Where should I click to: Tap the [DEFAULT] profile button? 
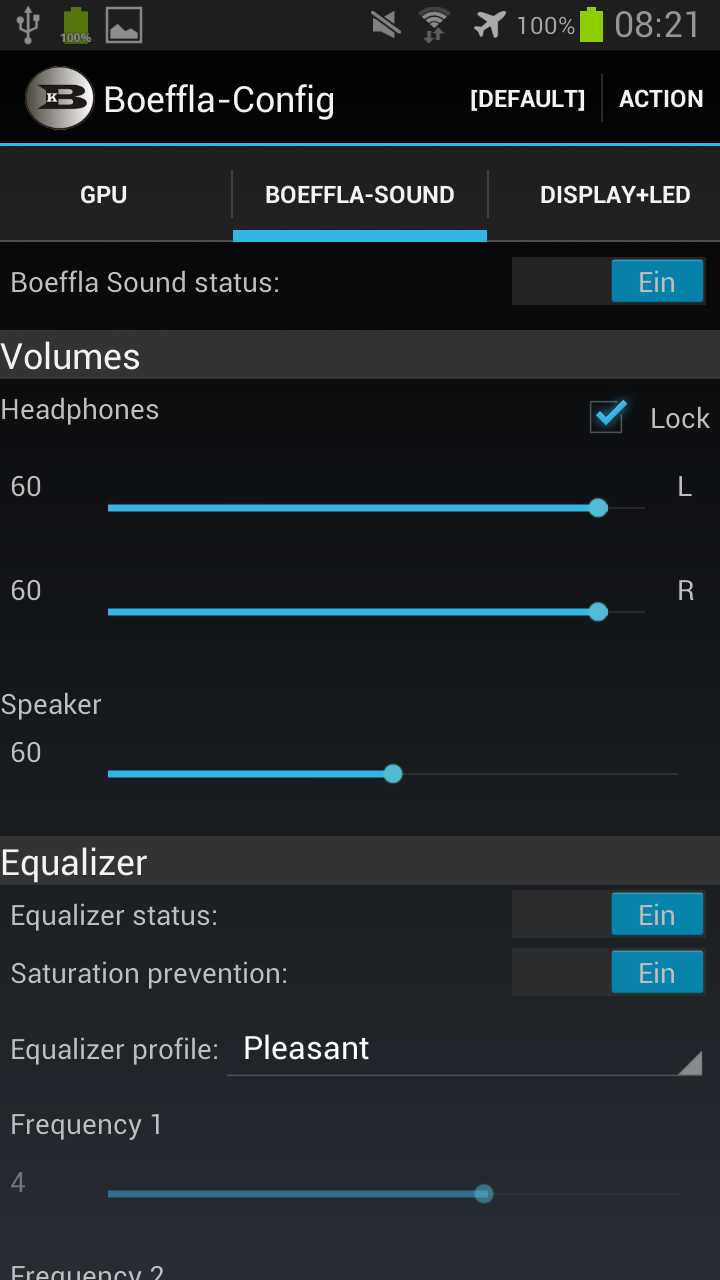(527, 99)
